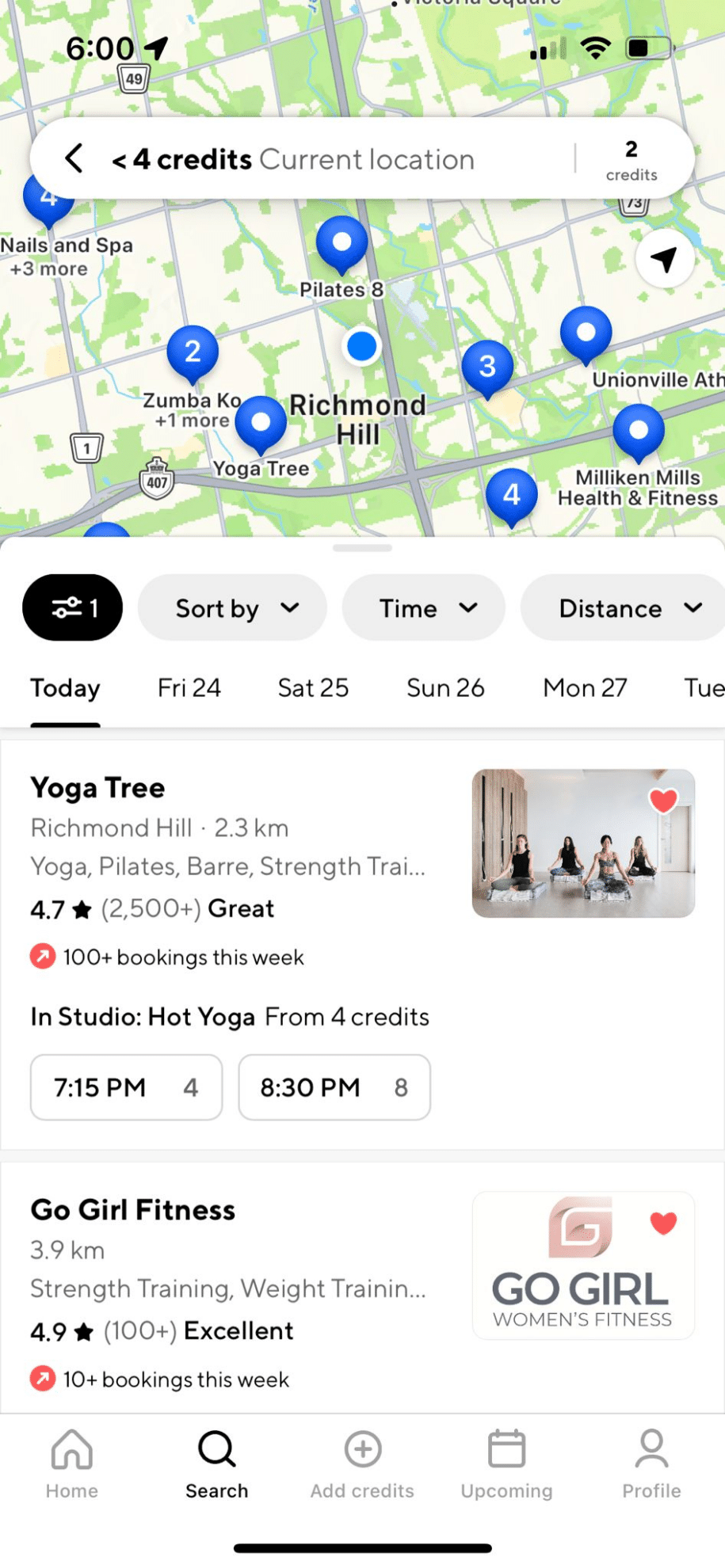Tap the Pilates 8 map pin
Screen dimensions: 725x1568
342,244
